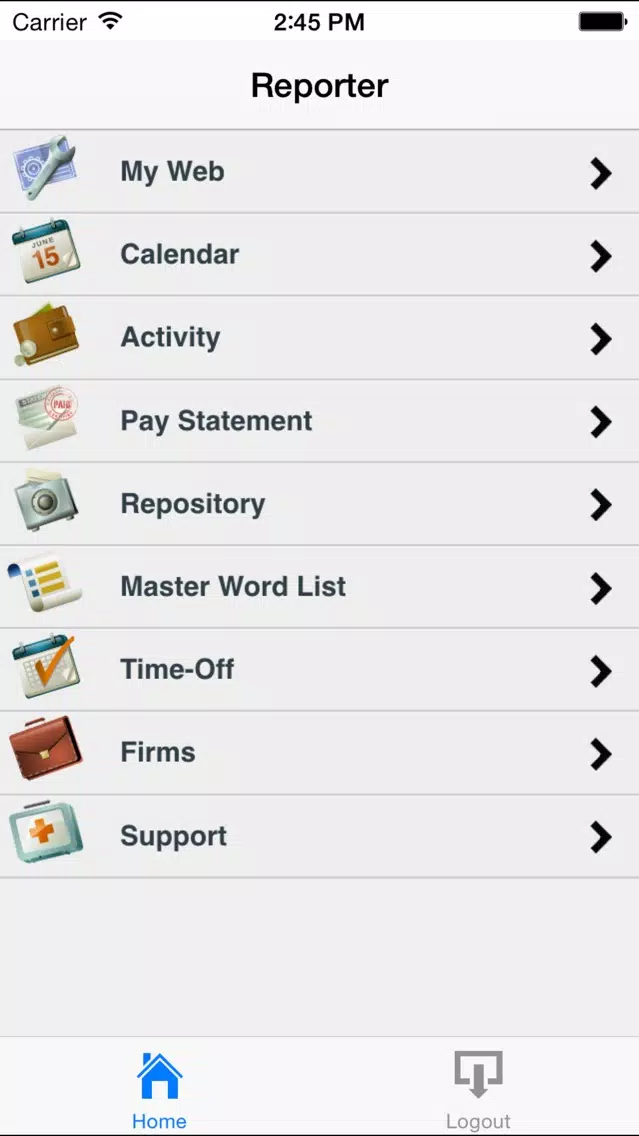This screenshot has height=1136, width=639.
Task: Open Support
Action: [x=320, y=836]
